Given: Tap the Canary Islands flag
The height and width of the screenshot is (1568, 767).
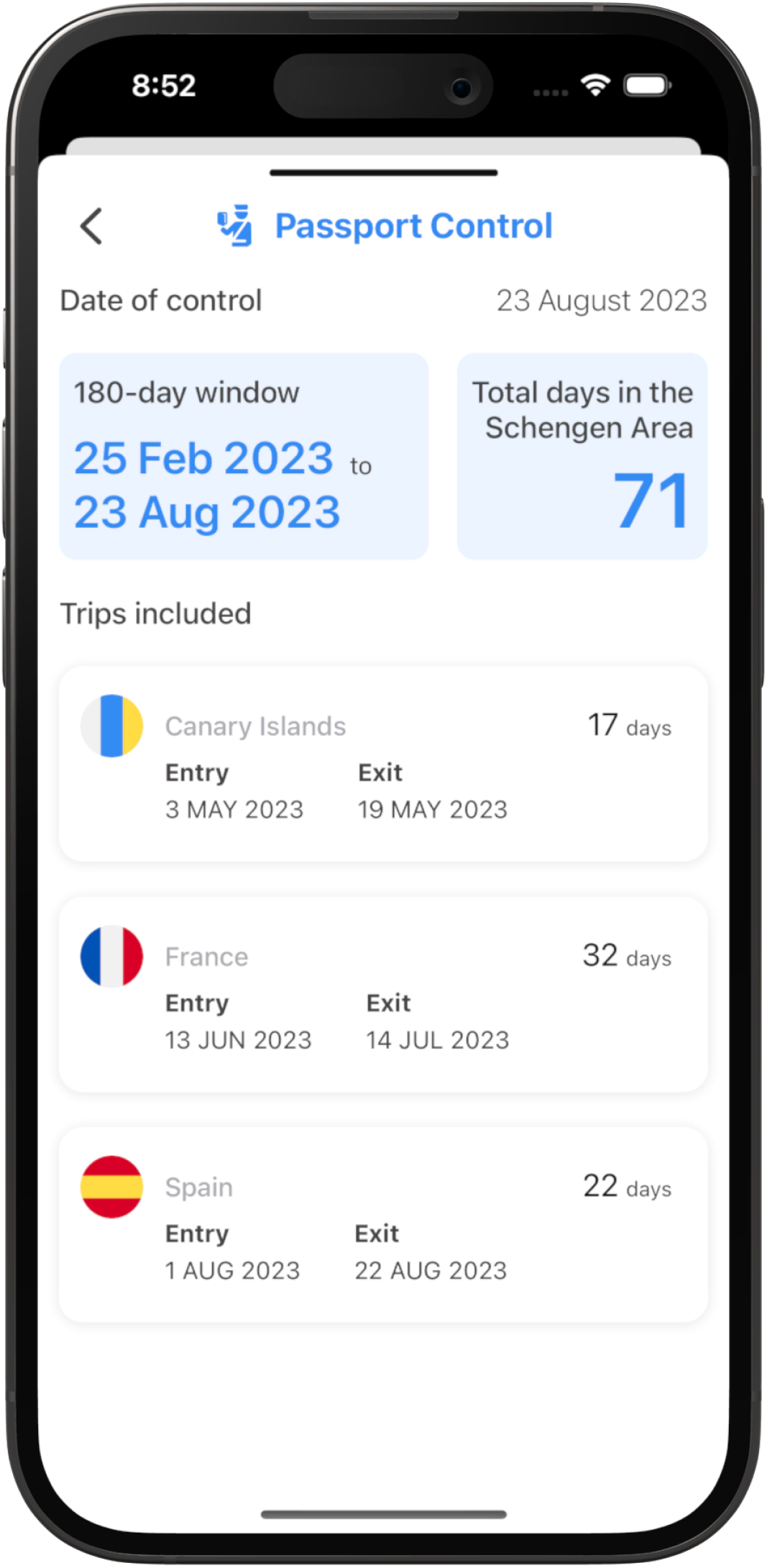Looking at the screenshot, I should pos(111,726).
